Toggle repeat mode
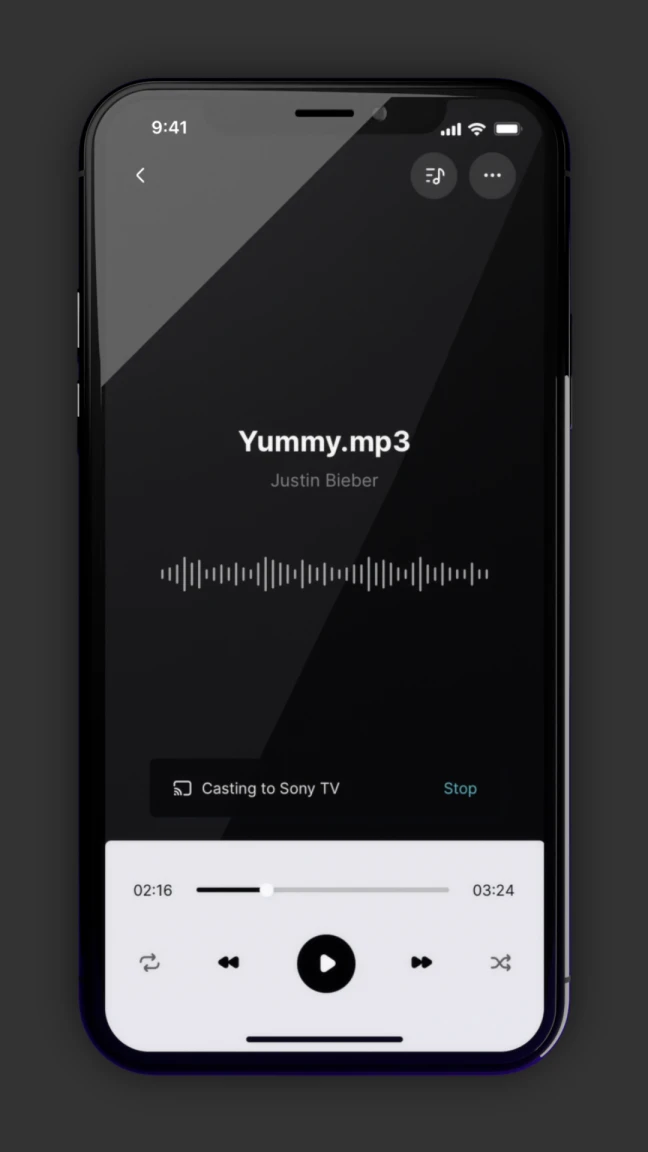Screen dimensions: 648x1152 [x=150, y=963]
